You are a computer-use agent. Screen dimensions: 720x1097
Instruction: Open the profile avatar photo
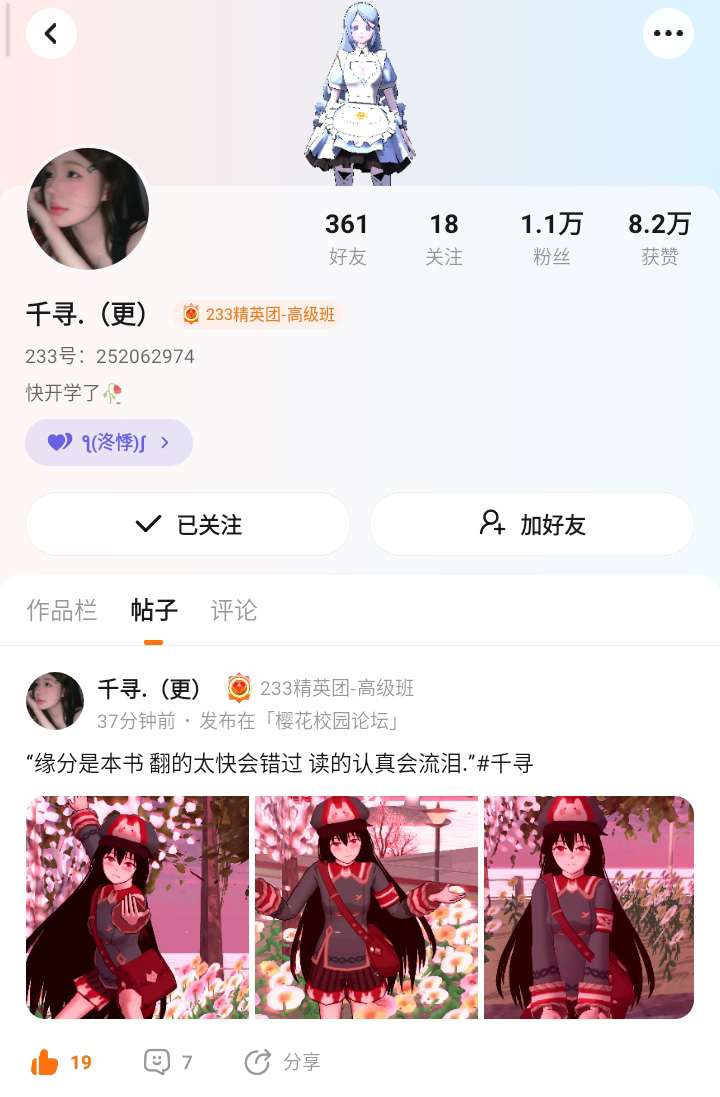pyautogui.click(x=88, y=208)
